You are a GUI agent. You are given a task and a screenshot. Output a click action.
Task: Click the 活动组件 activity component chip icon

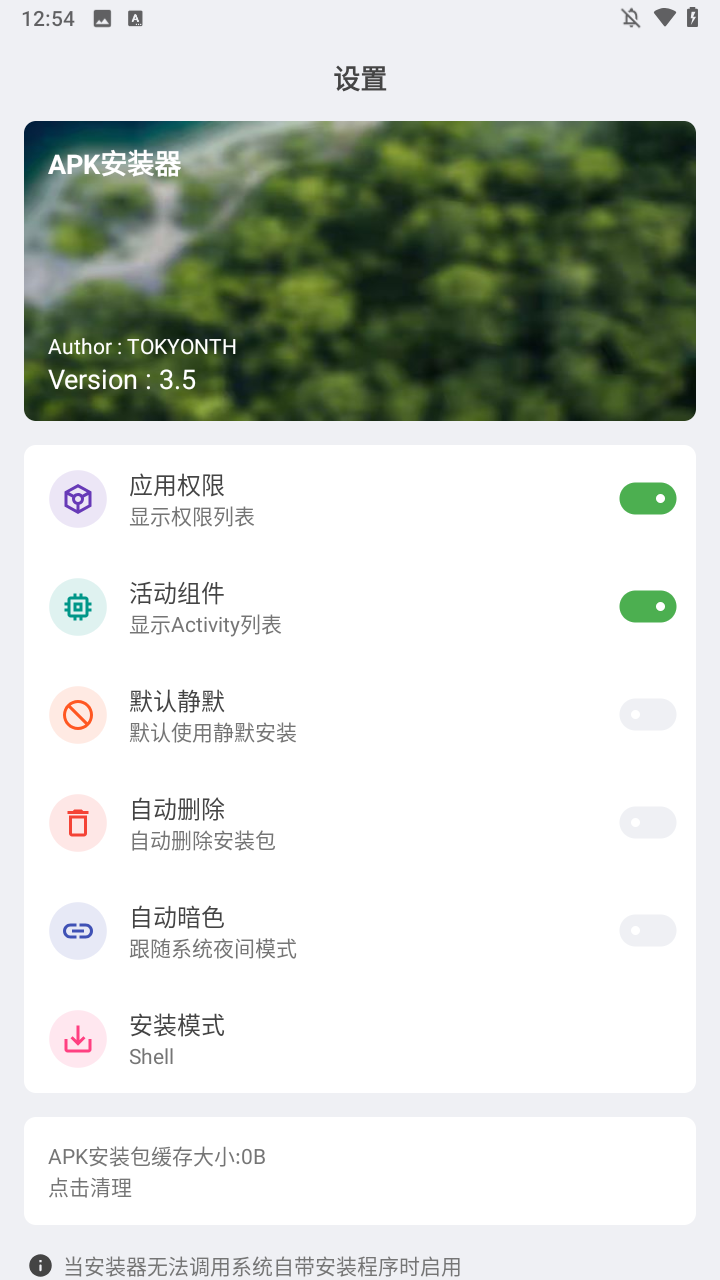[77, 606]
